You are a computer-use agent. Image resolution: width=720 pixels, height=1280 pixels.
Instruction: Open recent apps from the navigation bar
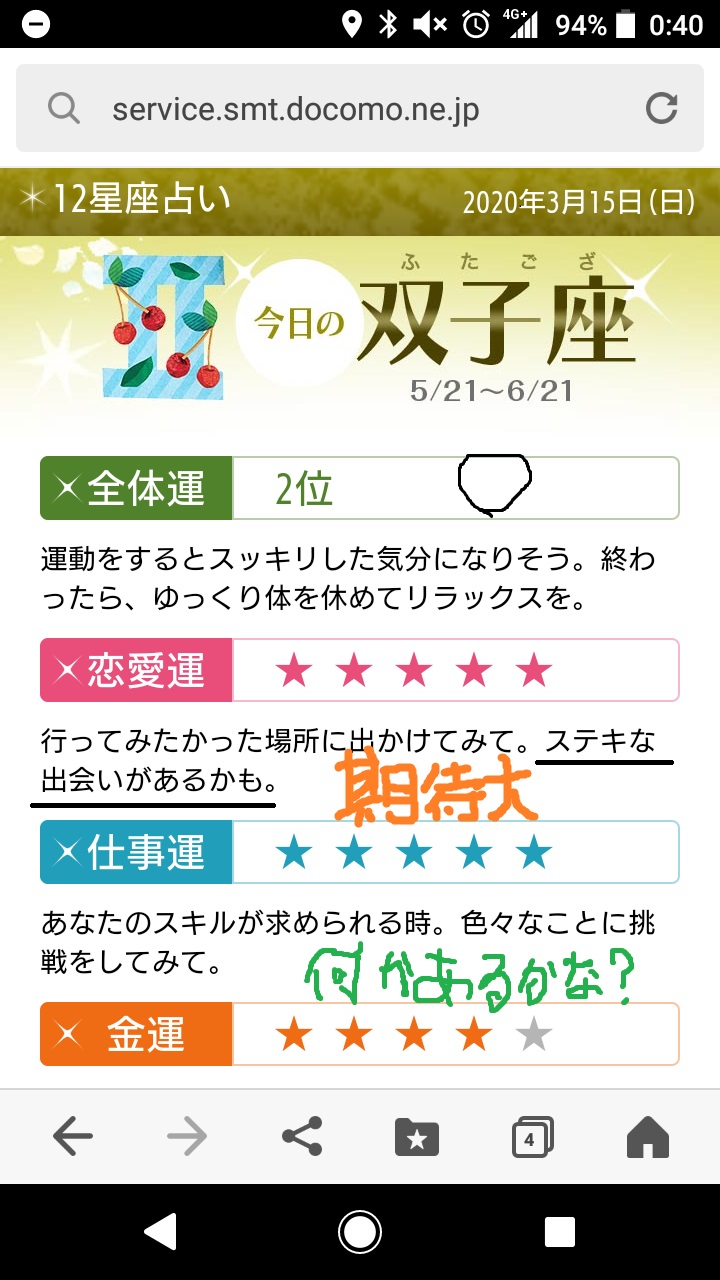point(559,1232)
